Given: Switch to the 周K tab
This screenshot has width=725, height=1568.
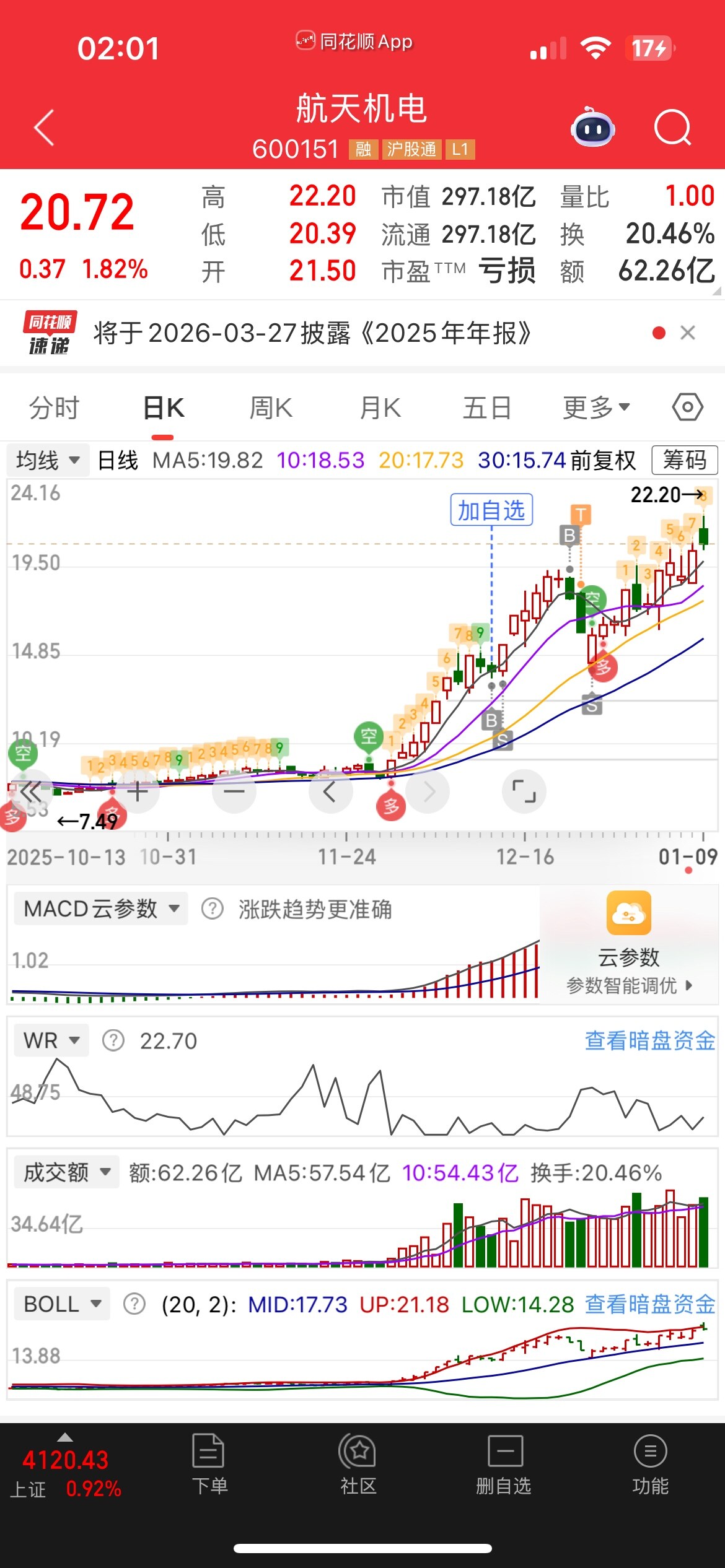Looking at the screenshot, I should pos(271,408).
